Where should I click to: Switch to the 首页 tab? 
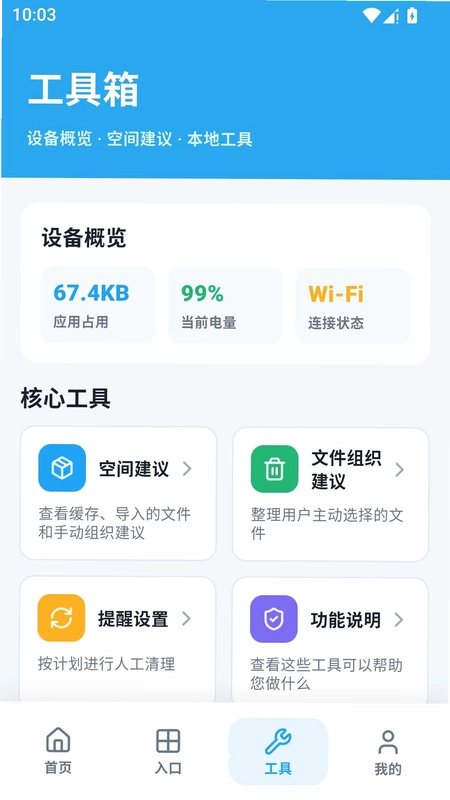58,751
